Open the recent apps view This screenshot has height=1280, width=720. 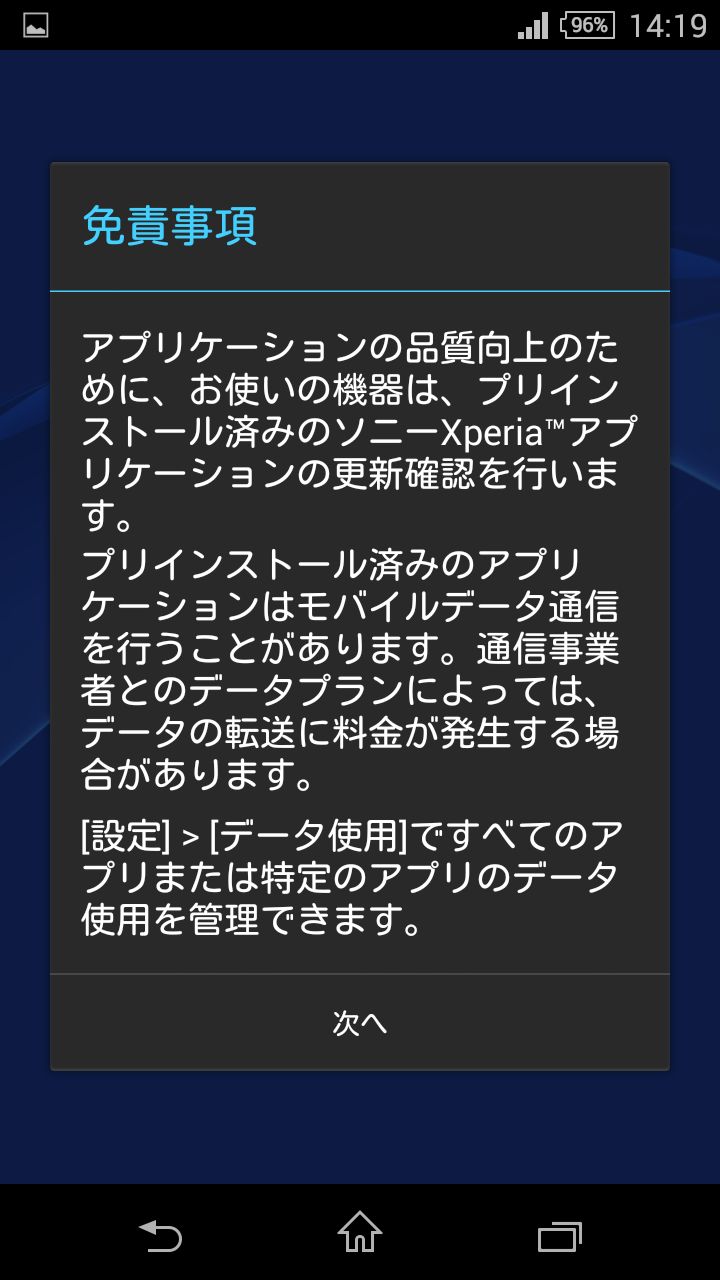point(560,1235)
